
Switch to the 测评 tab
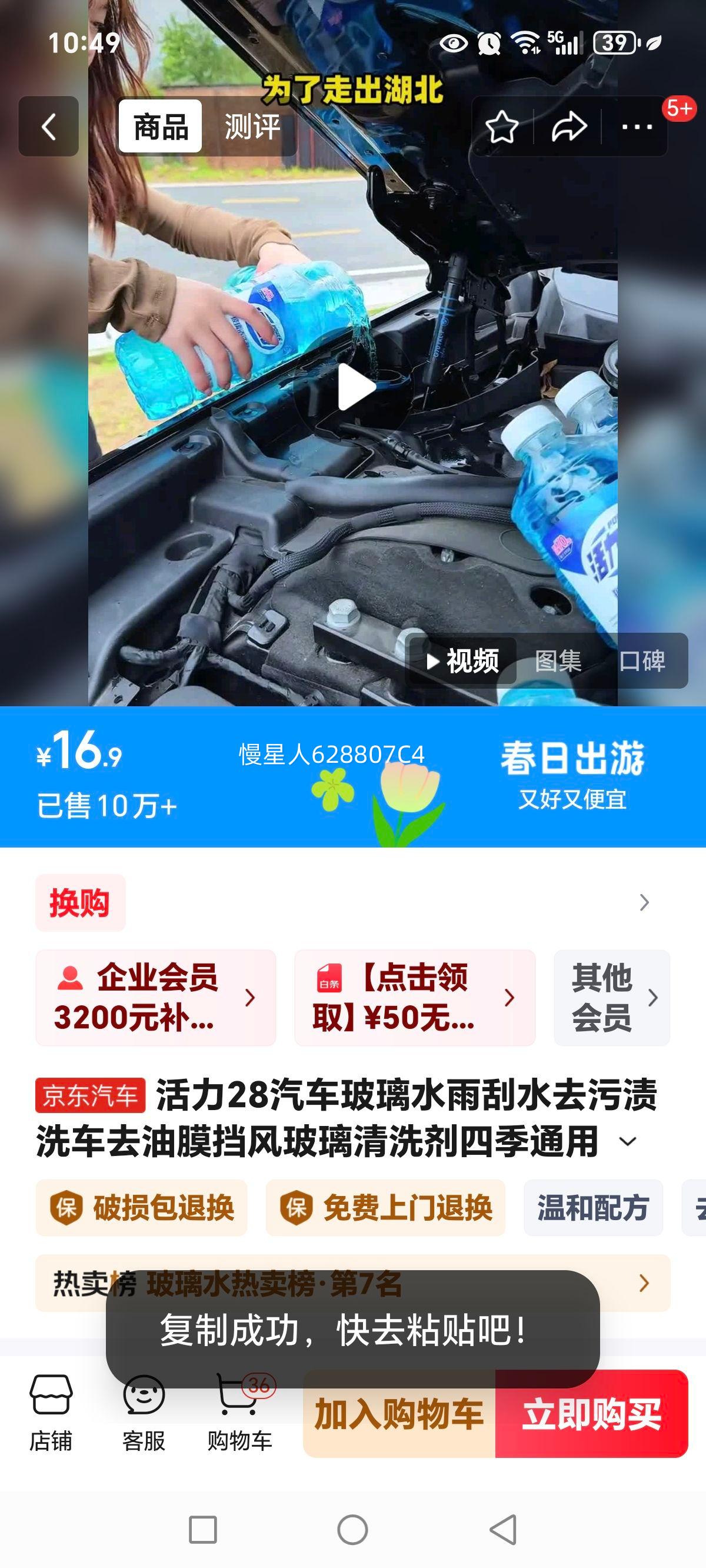(x=252, y=127)
